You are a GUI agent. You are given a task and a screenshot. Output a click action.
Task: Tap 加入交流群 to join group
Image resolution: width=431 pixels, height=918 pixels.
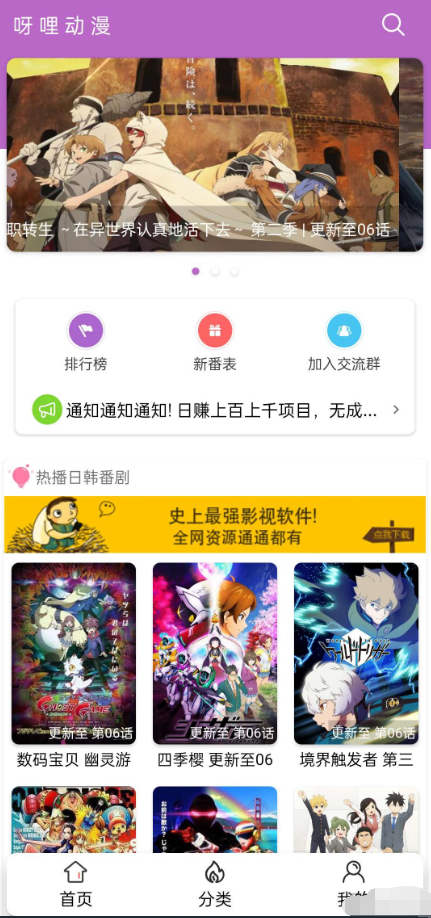(x=344, y=342)
